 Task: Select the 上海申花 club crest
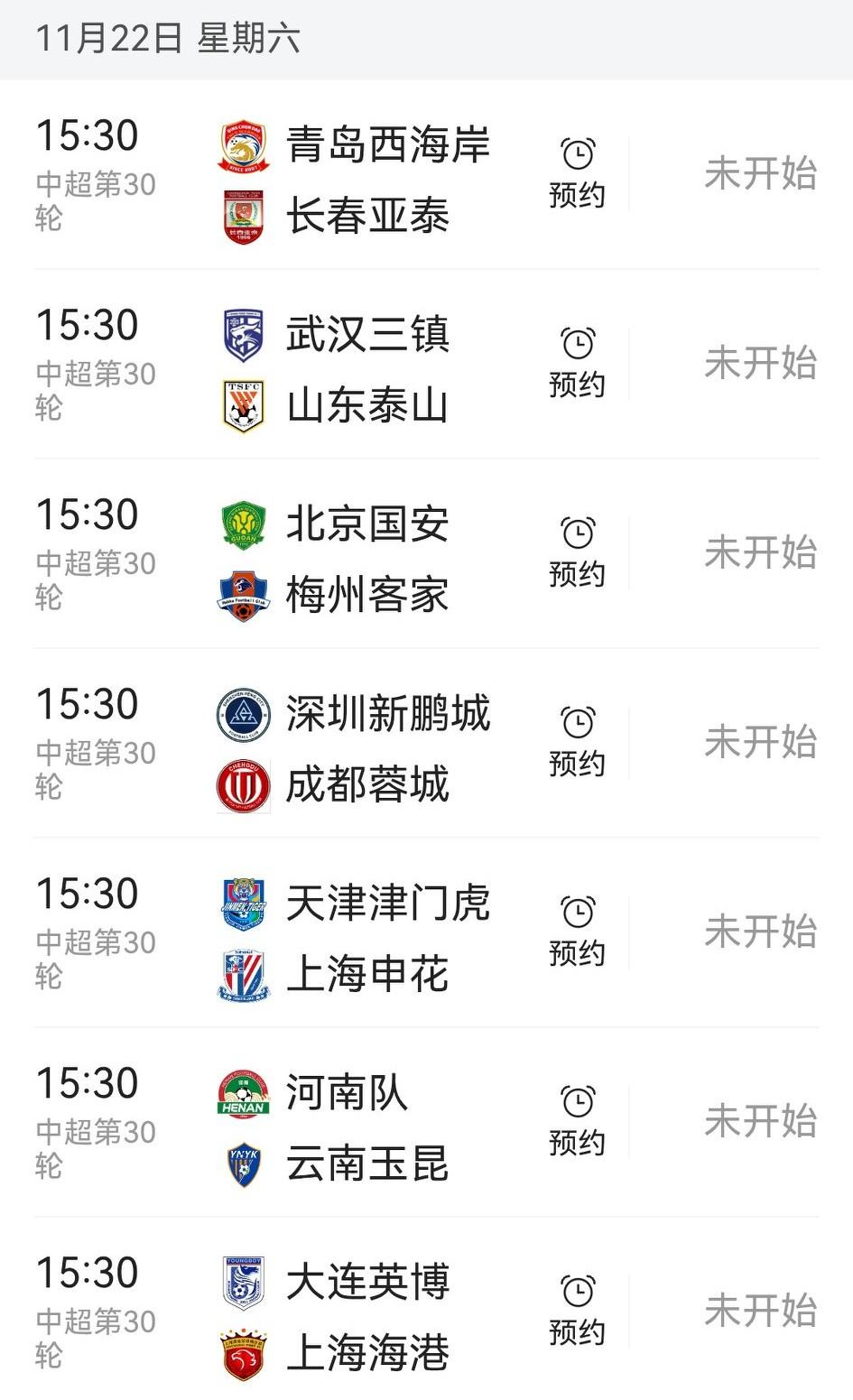242,975
